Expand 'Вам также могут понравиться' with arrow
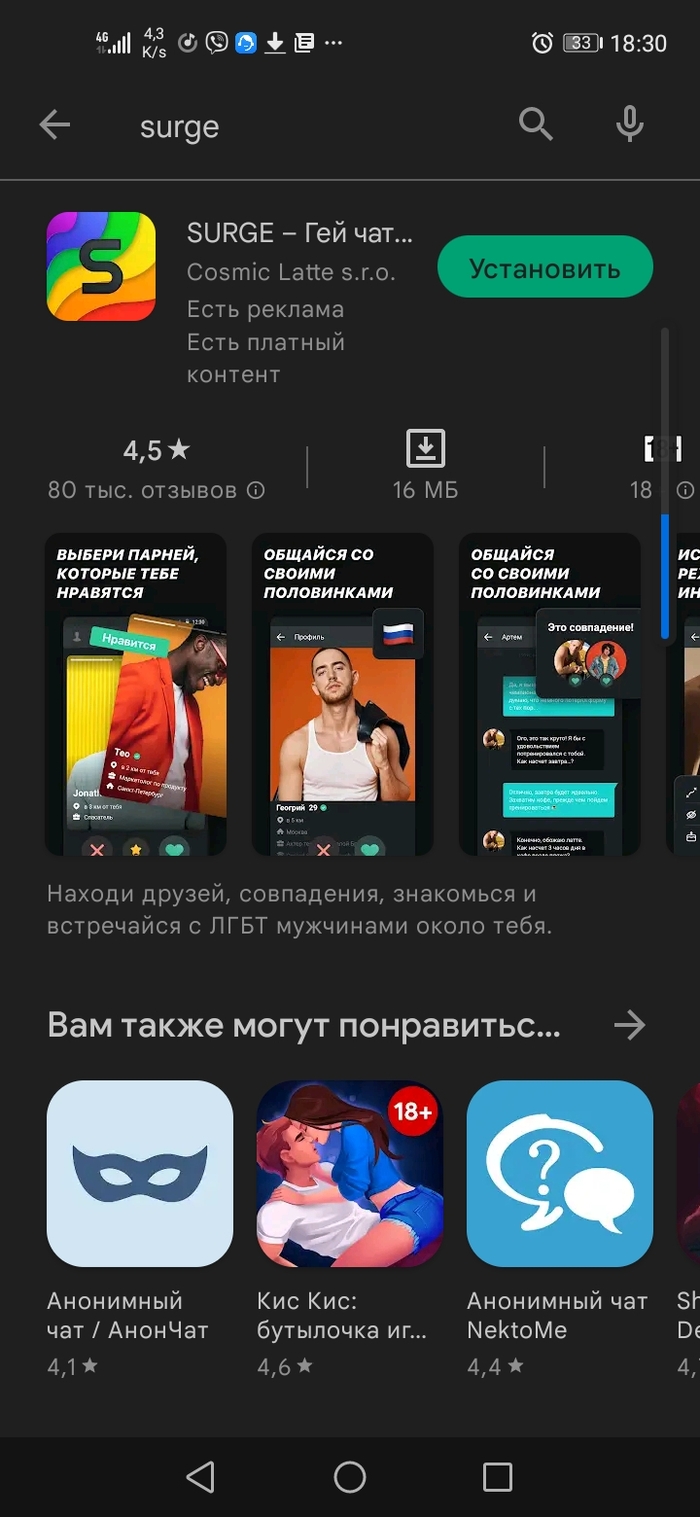The width and height of the screenshot is (700, 1517). point(629,1025)
